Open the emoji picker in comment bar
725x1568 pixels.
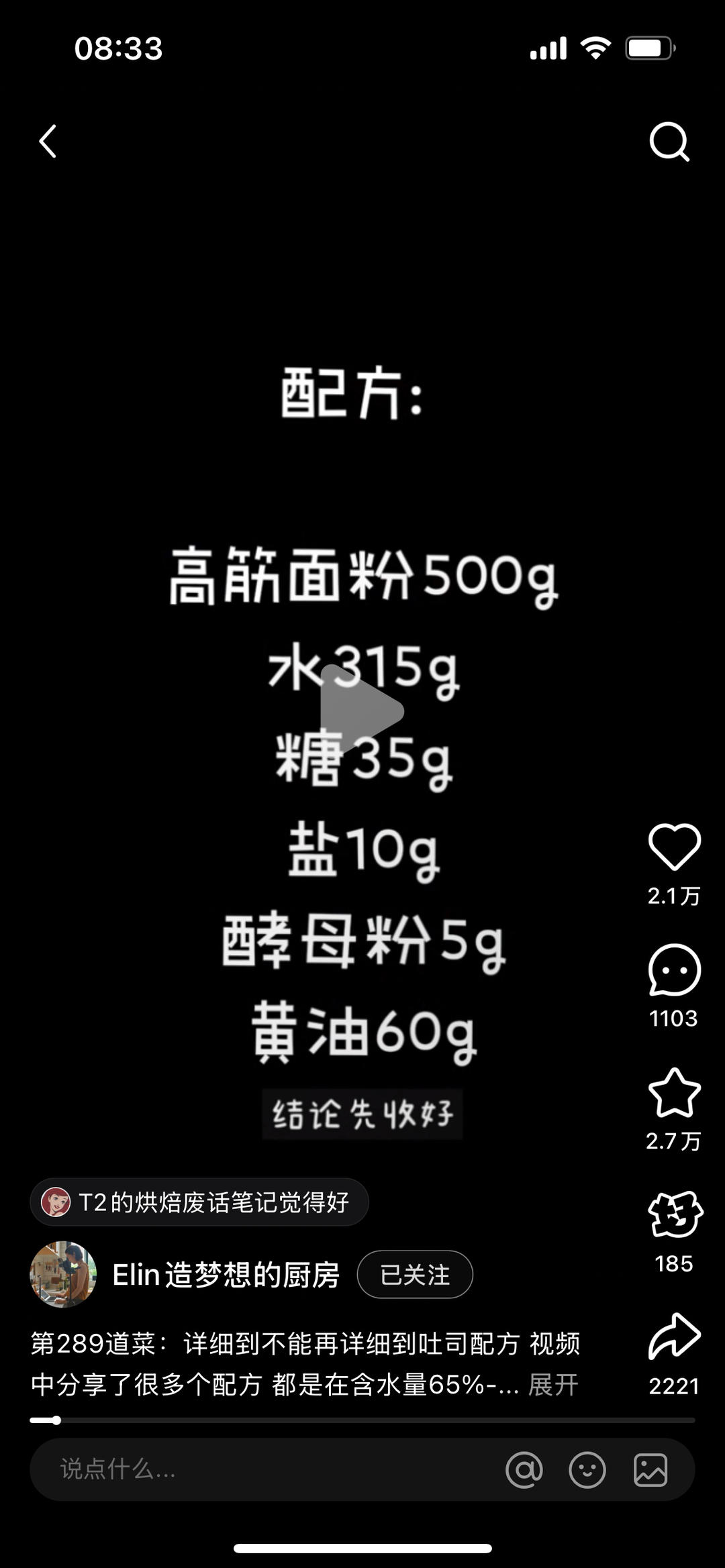tap(587, 1470)
